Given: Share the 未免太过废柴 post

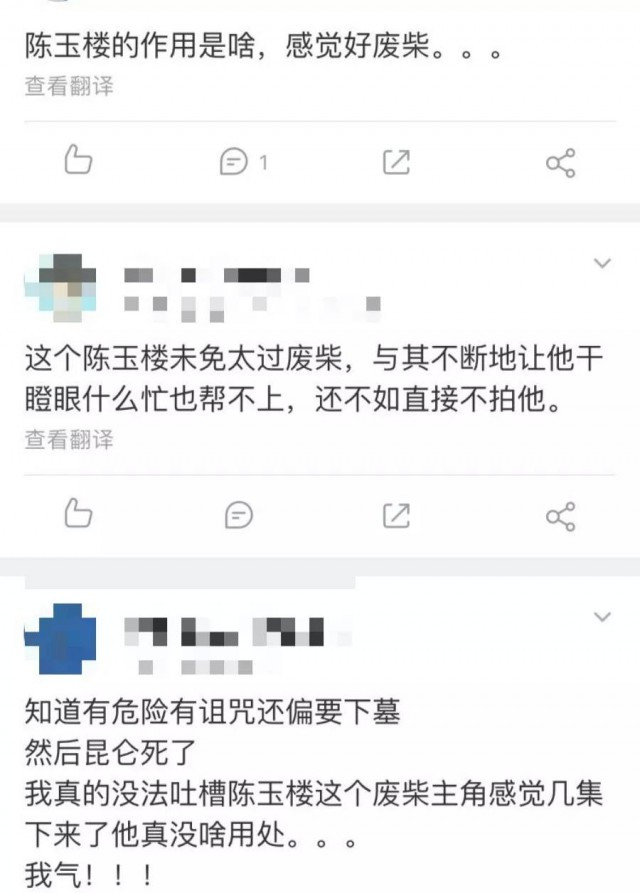Looking at the screenshot, I should pos(560,515).
